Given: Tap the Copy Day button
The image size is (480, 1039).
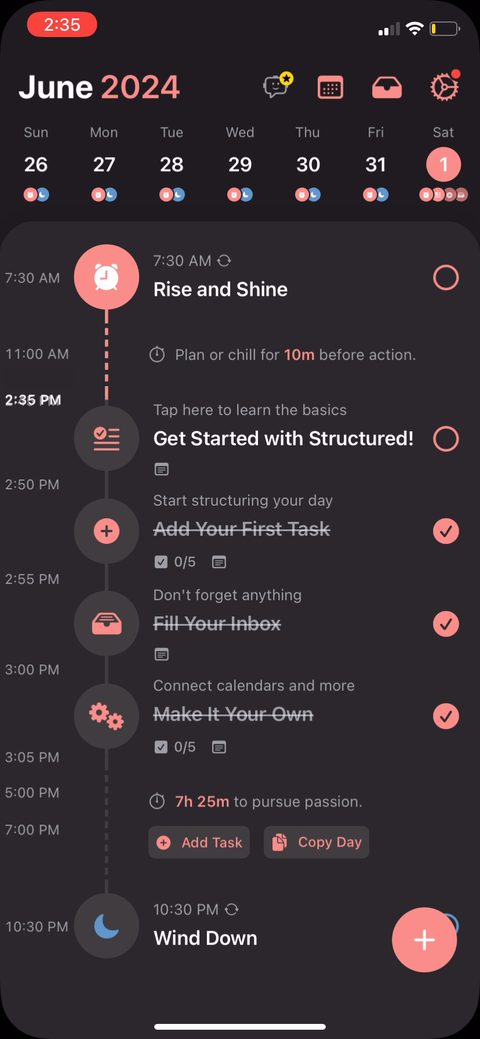Looking at the screenshot, I should tap(316, 842).
